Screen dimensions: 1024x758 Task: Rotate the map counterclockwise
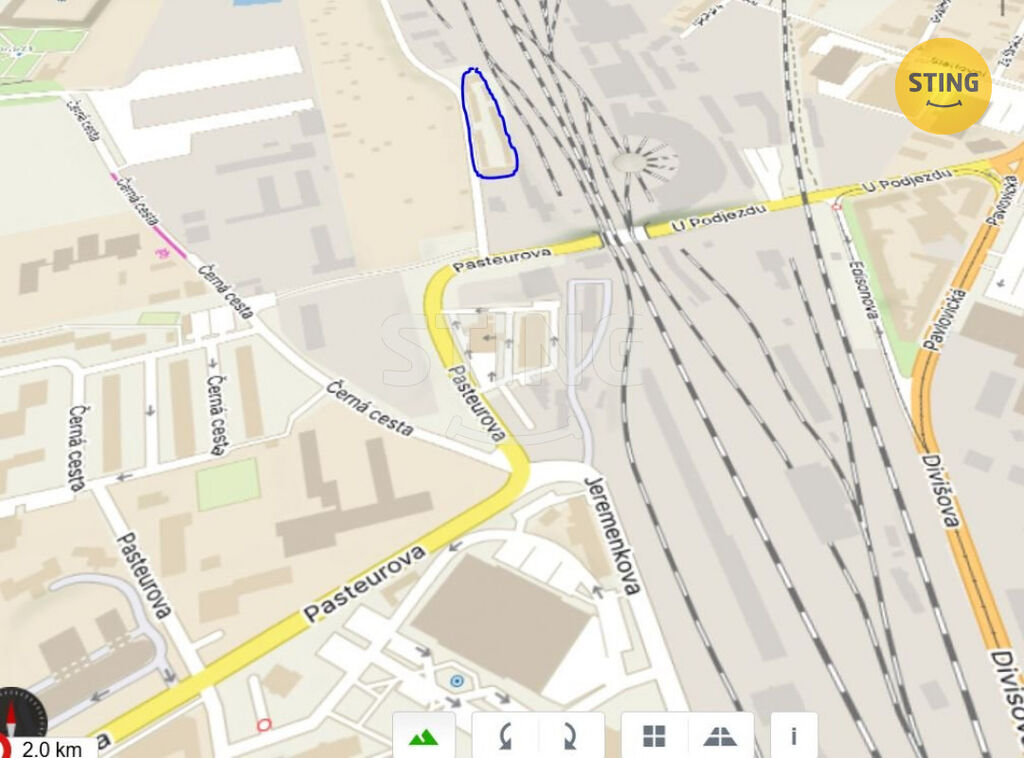(x=505, y=737)
